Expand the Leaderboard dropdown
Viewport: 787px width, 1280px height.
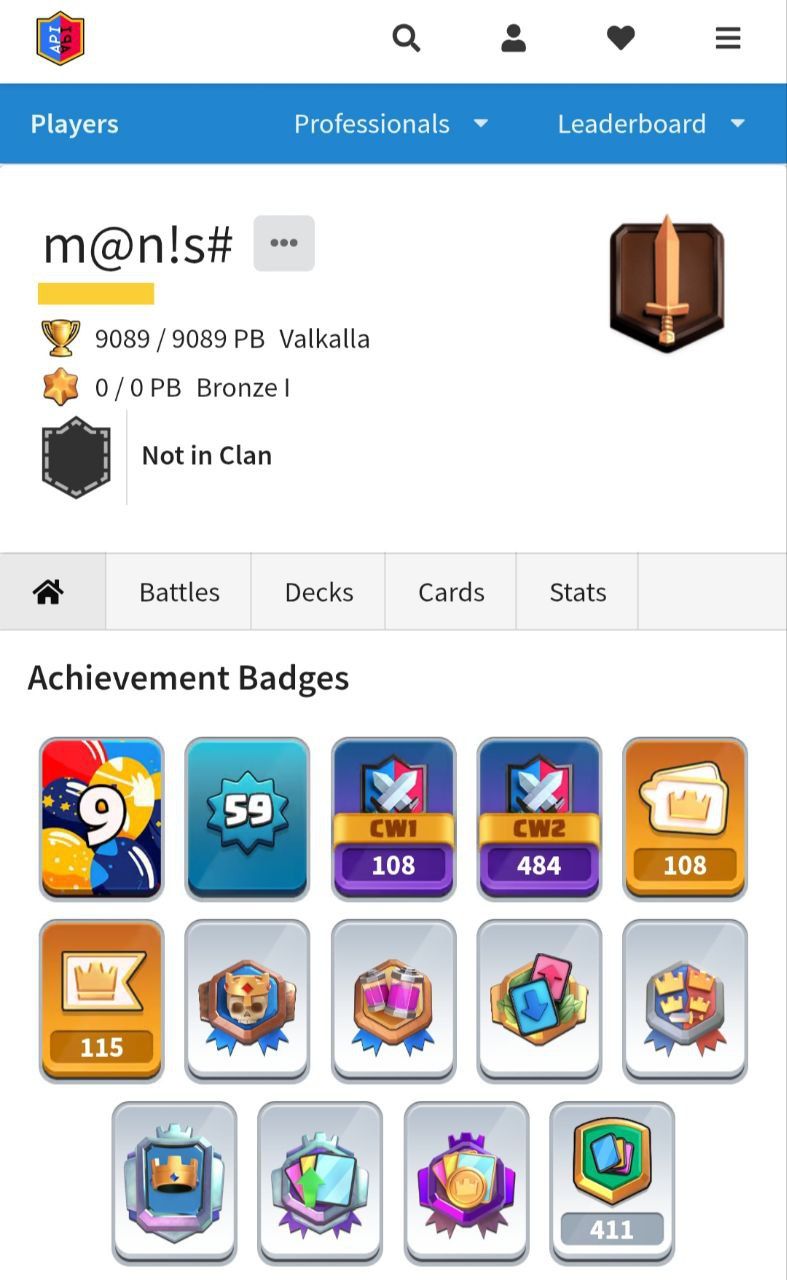pos(651,124)
